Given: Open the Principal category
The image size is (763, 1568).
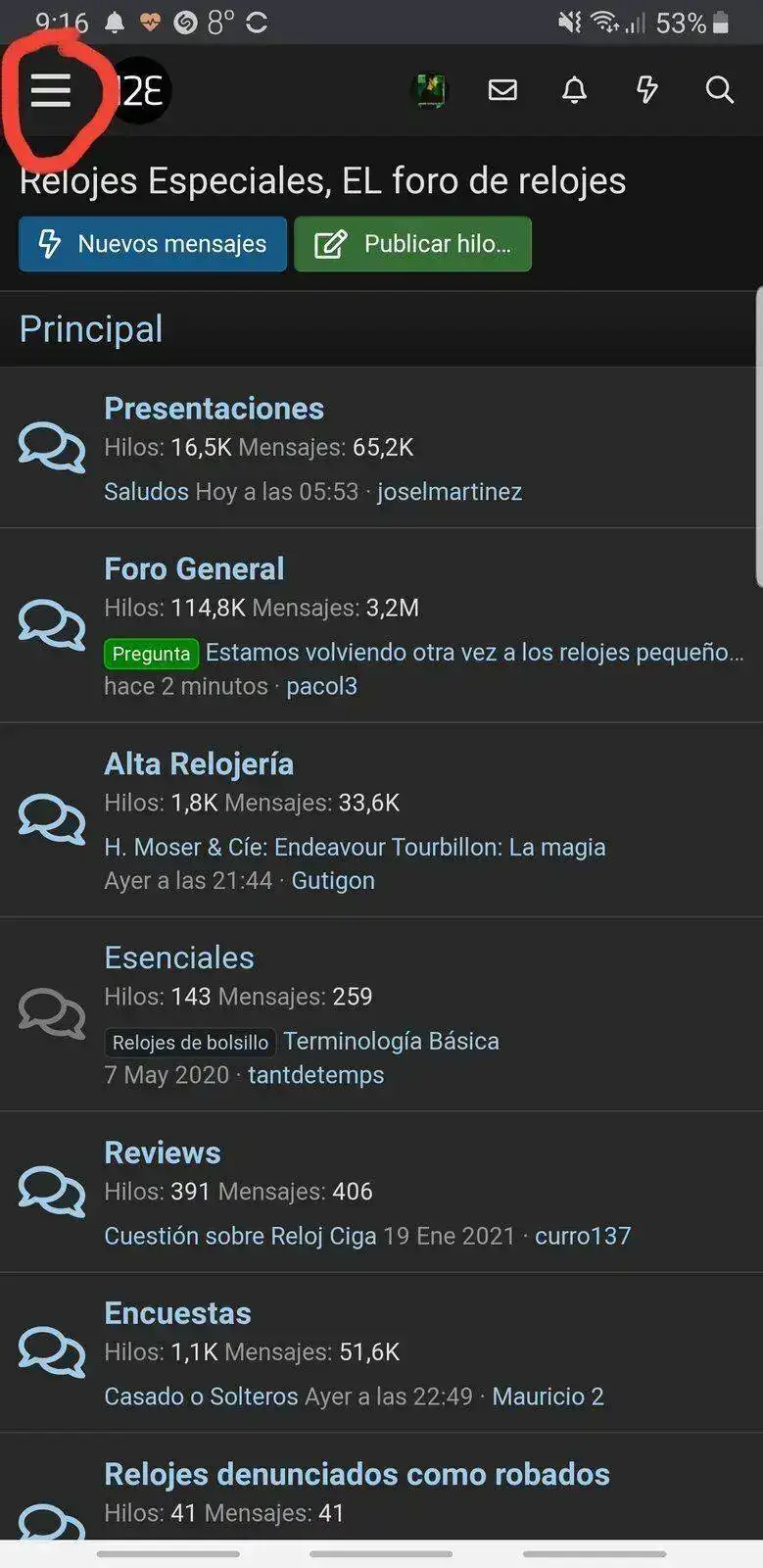Looking at the screenshot, I should click(x=91, y=329).
